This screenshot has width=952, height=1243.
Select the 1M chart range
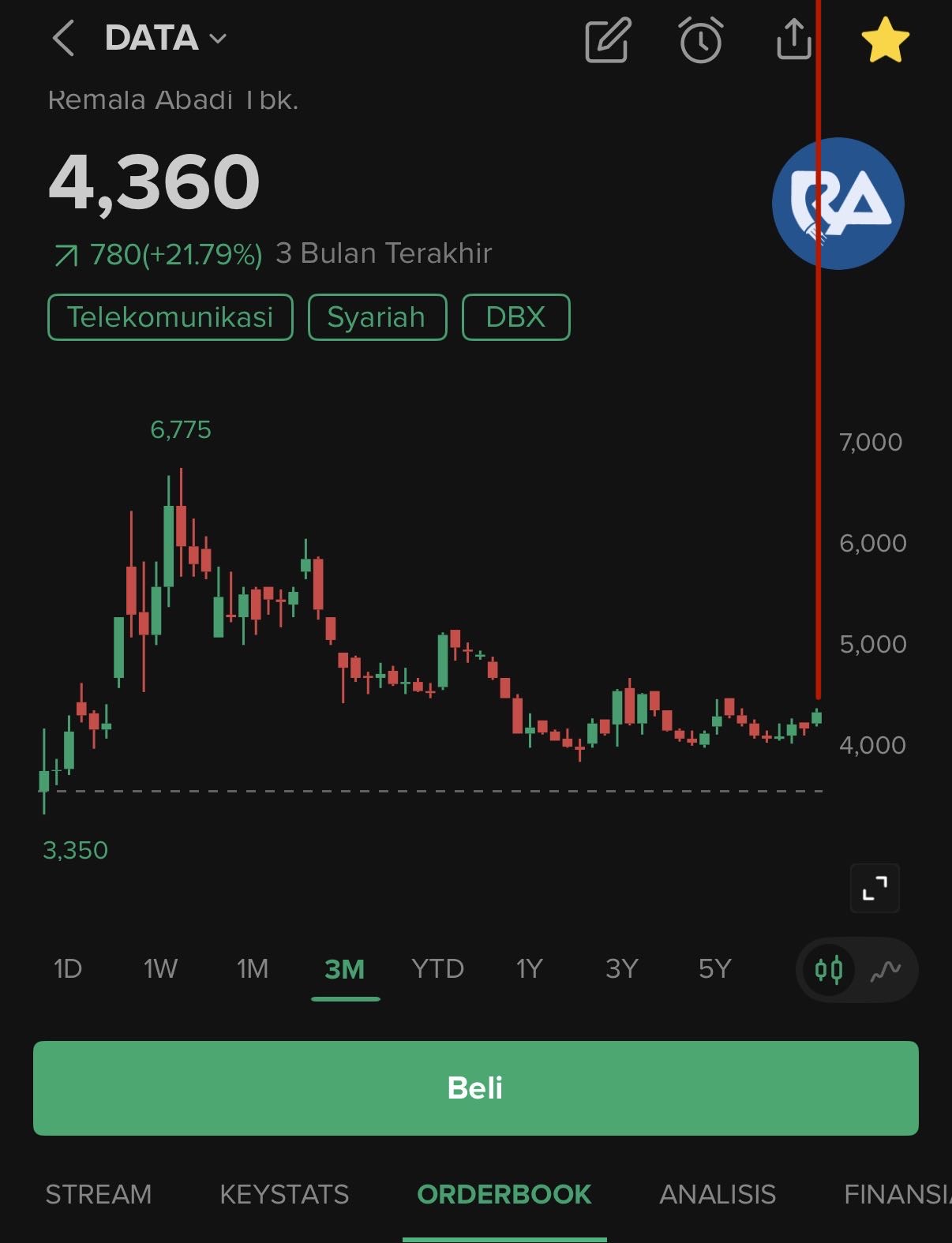click(253, 968)
